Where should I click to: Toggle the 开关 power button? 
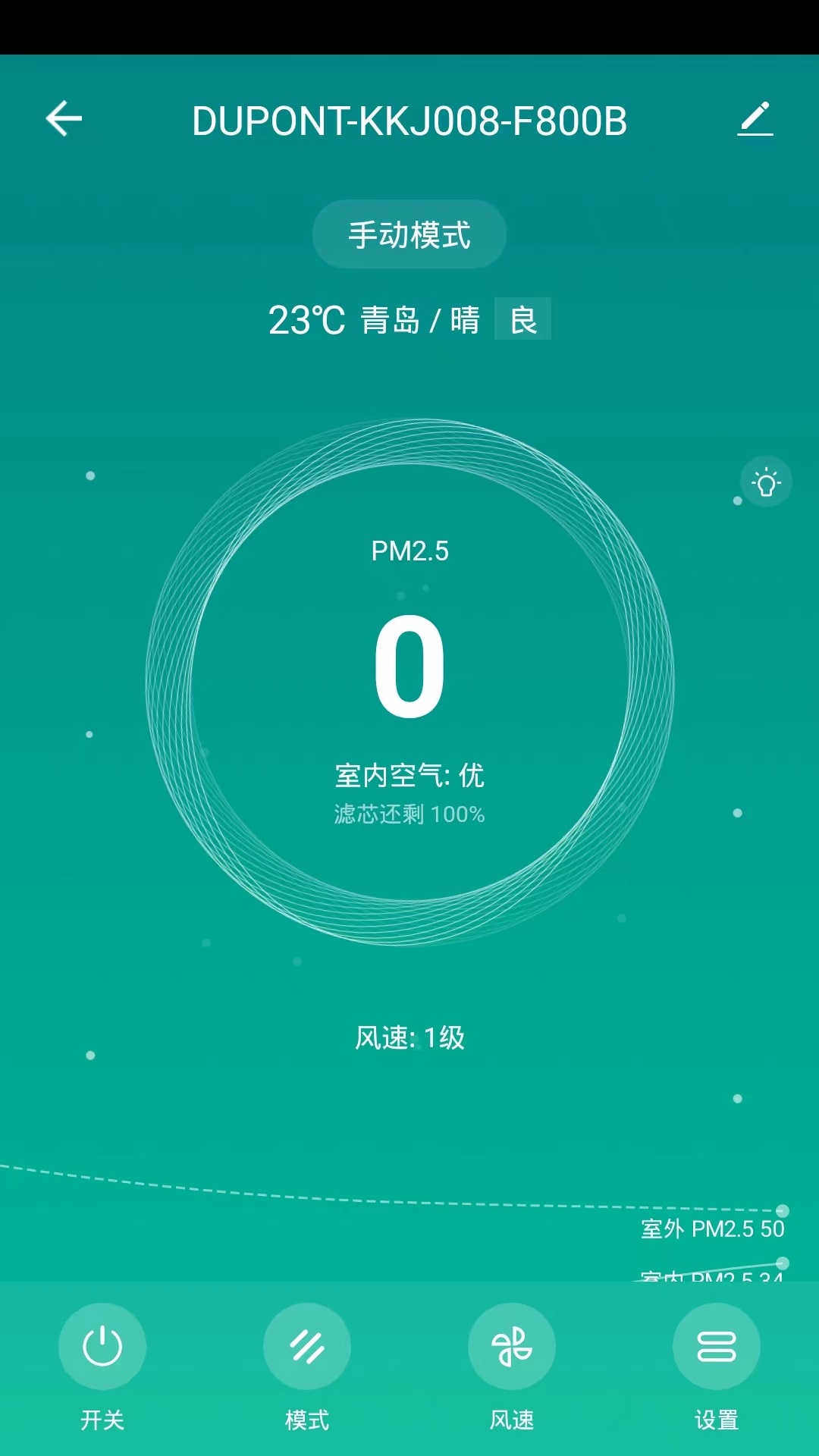coord(102,1347)
